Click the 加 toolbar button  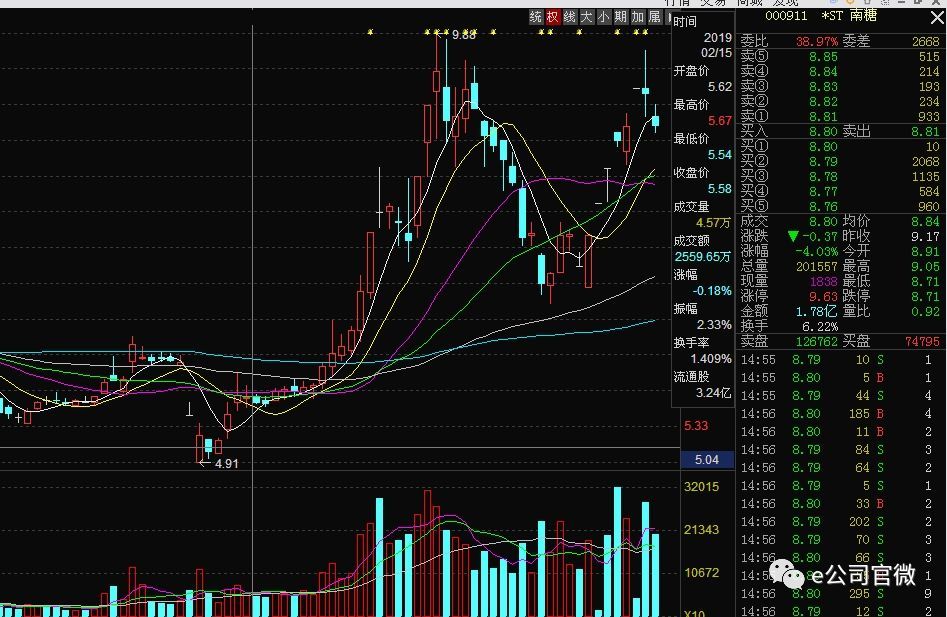tap(638, 17)
